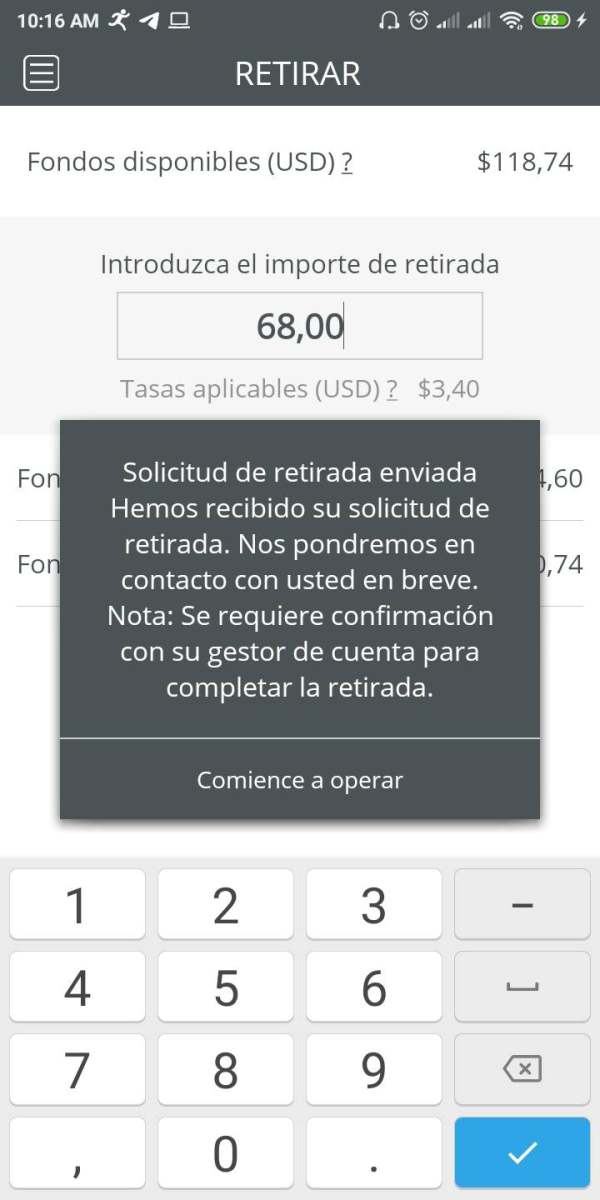Open the help link next to Fondos disponibles
Image resolution: width=600 pixels, height=1200 pixels.
347,162
